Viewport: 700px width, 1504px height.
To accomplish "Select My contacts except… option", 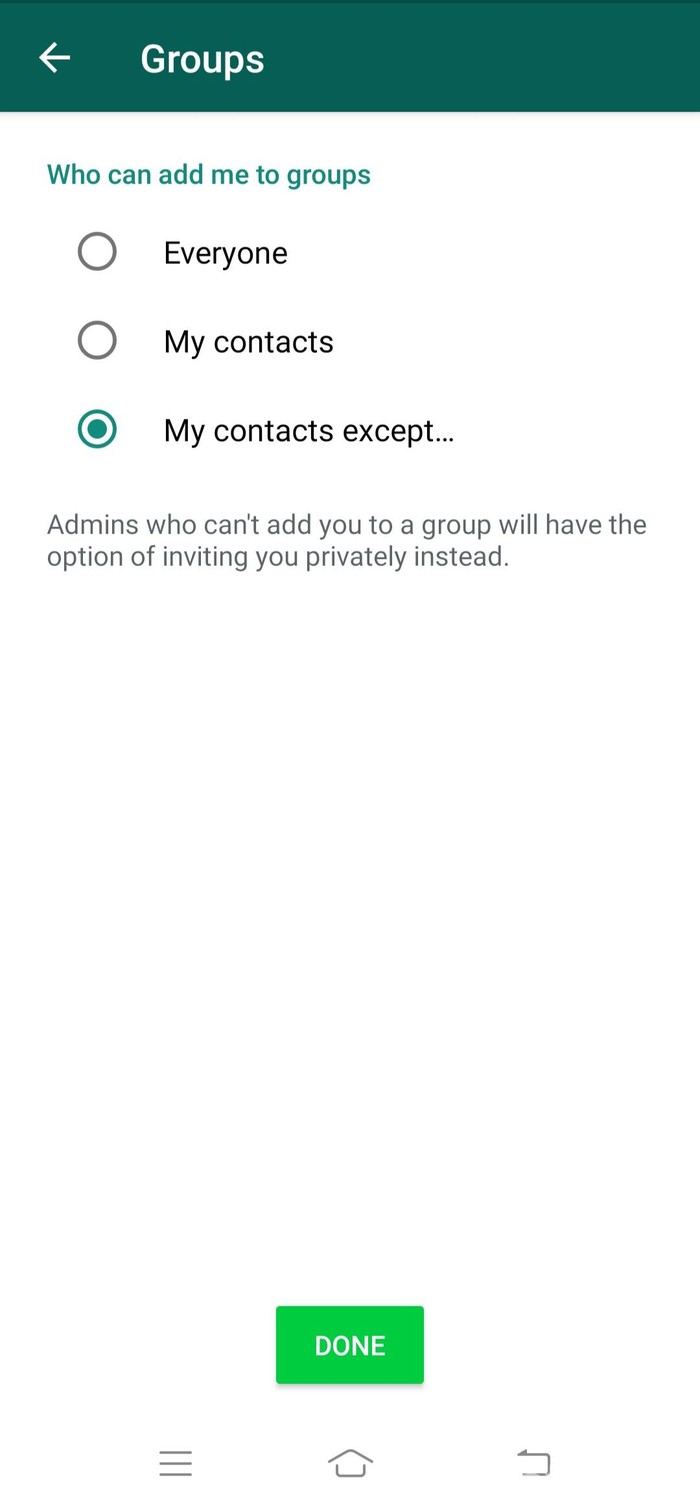I will (x=97, y=430).
